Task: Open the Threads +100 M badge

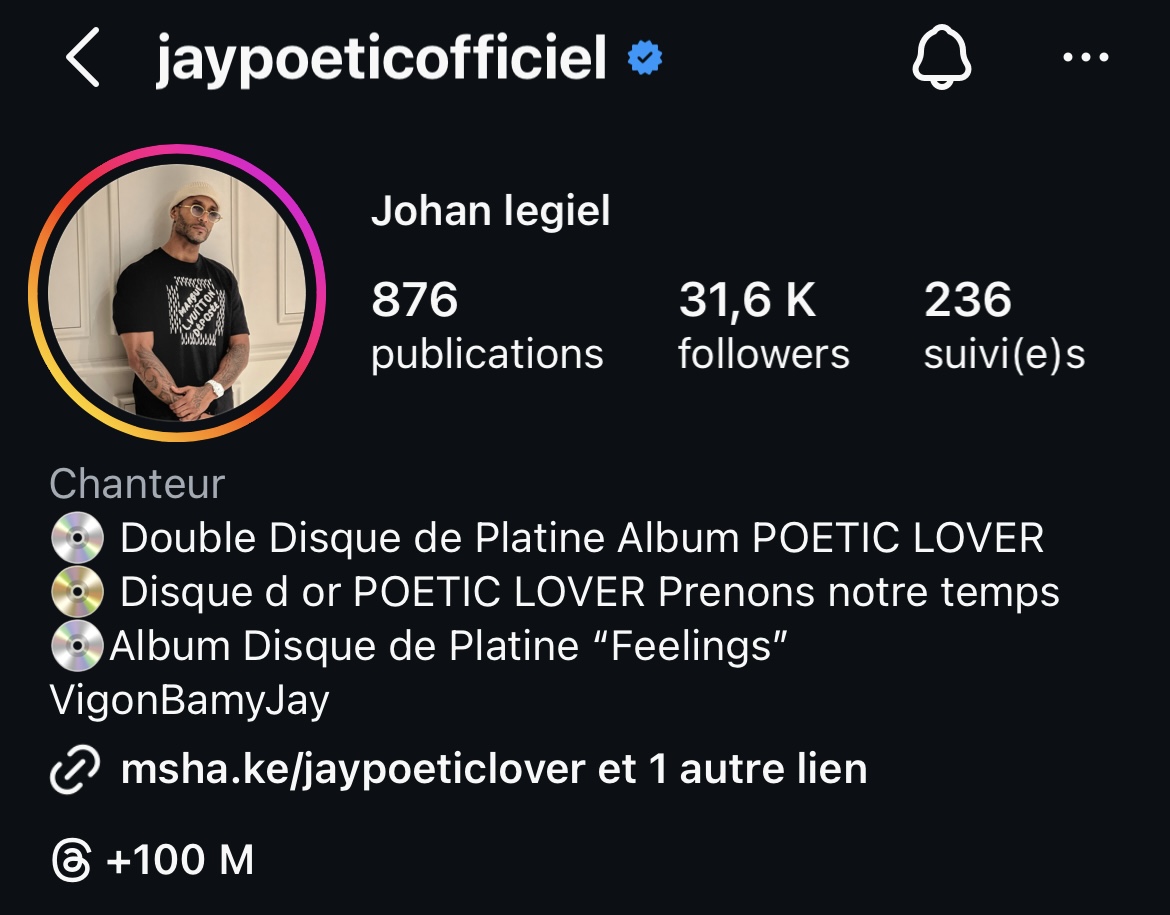Action: 152,860
